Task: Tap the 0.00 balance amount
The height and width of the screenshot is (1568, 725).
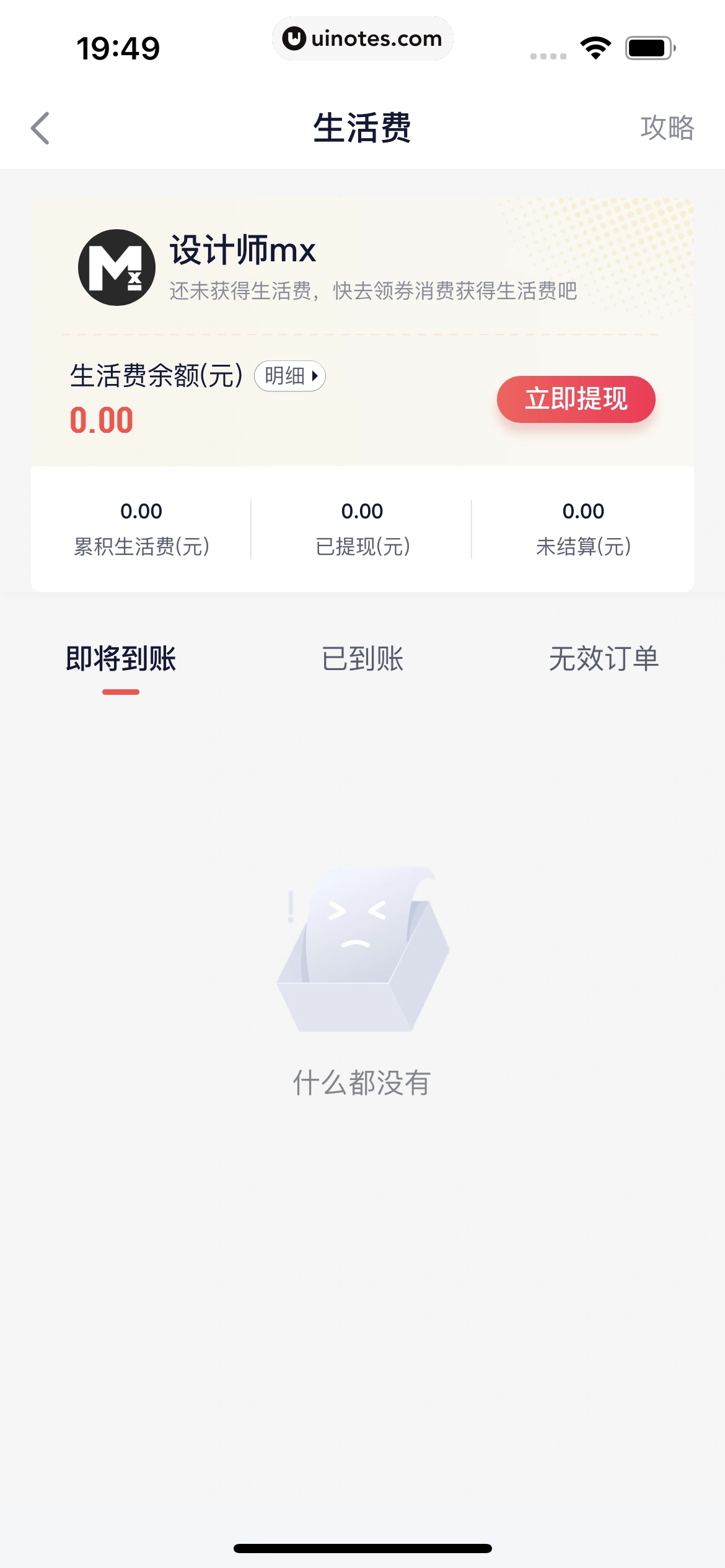Action: [x=101, y=419]
